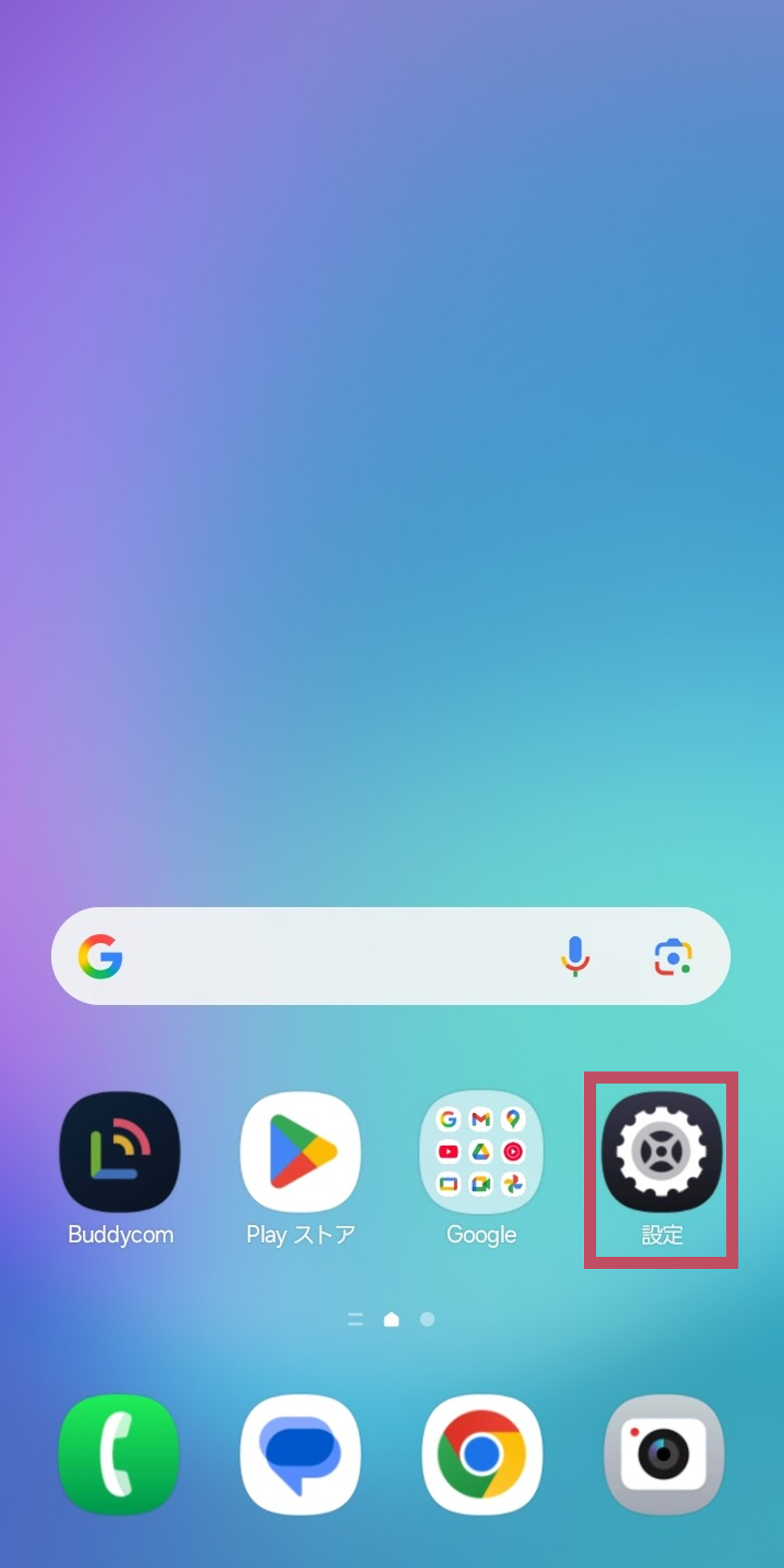
Task: Open Google Lens camera search
Action: coord(673,957)
